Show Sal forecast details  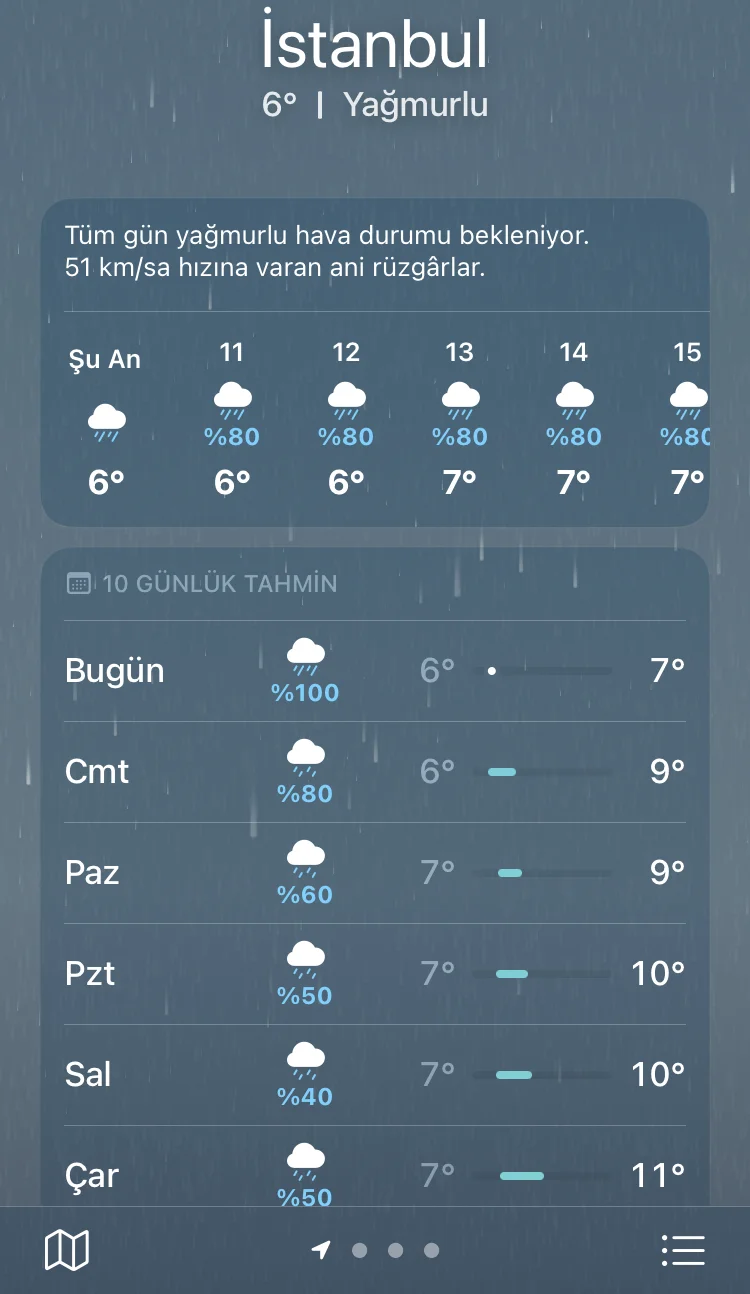(x=374, y=1075)
